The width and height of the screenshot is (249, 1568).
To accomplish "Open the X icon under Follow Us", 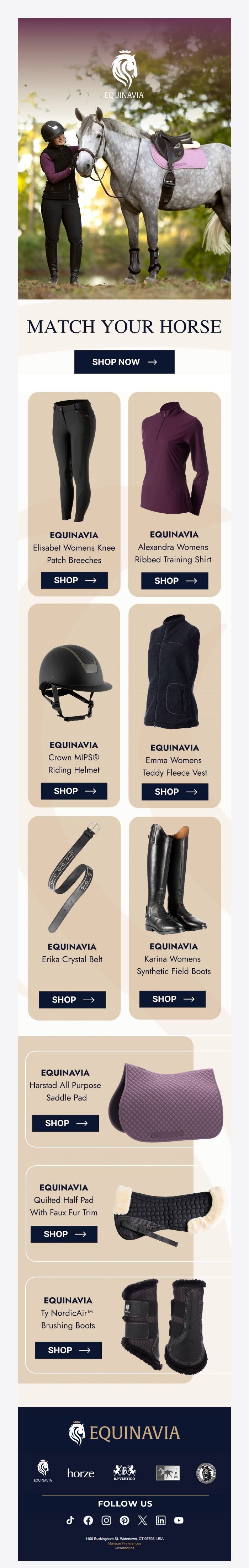I will point(142,1520).
